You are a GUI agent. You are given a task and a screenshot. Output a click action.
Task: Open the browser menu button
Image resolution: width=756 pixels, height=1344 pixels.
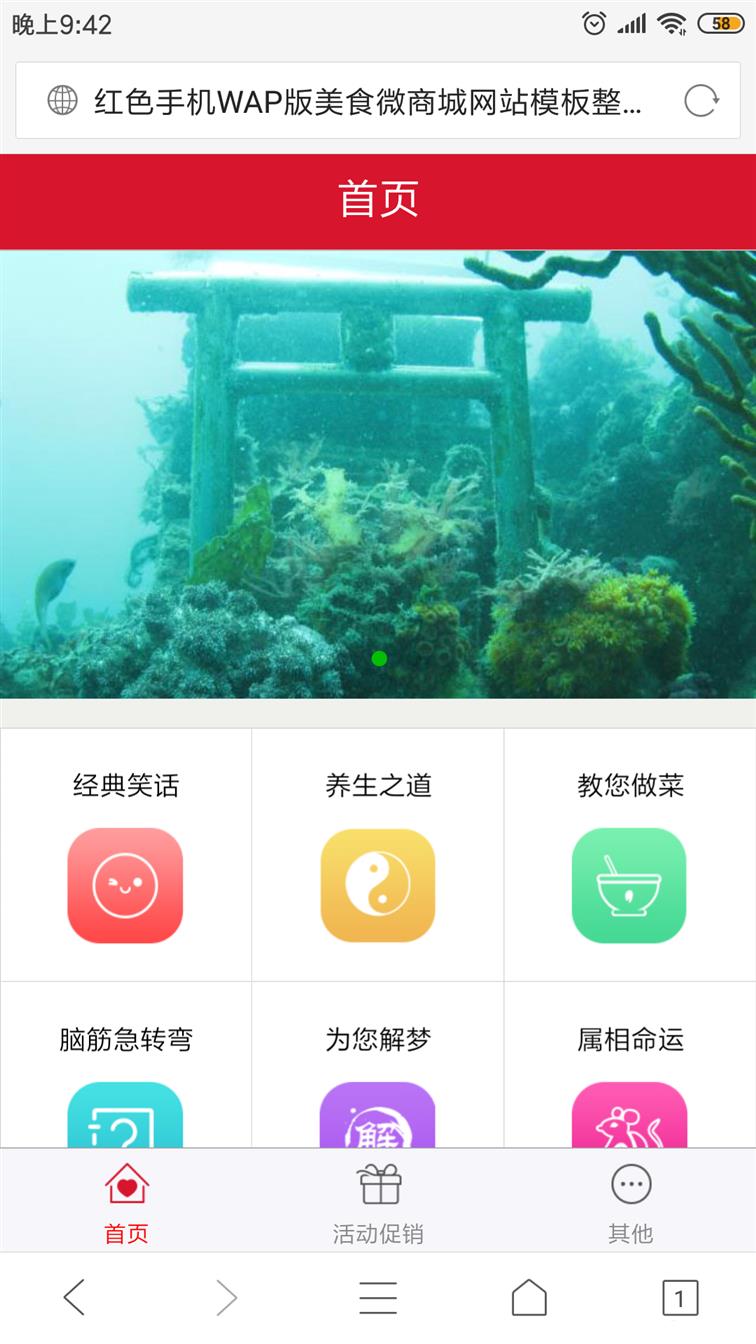[378, 1298]
